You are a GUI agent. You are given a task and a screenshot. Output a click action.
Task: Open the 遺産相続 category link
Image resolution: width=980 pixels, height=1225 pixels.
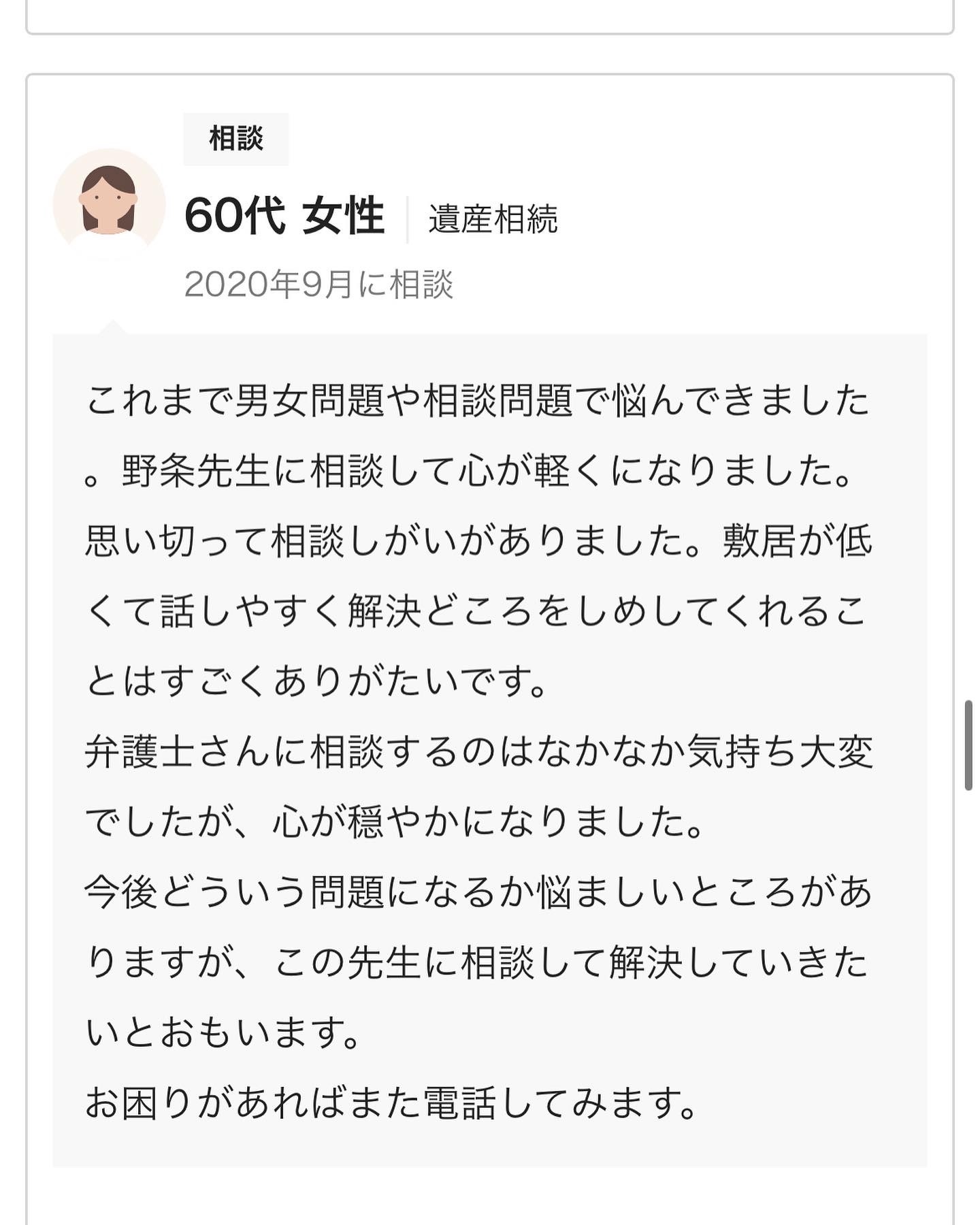click(x=495, y=216)
